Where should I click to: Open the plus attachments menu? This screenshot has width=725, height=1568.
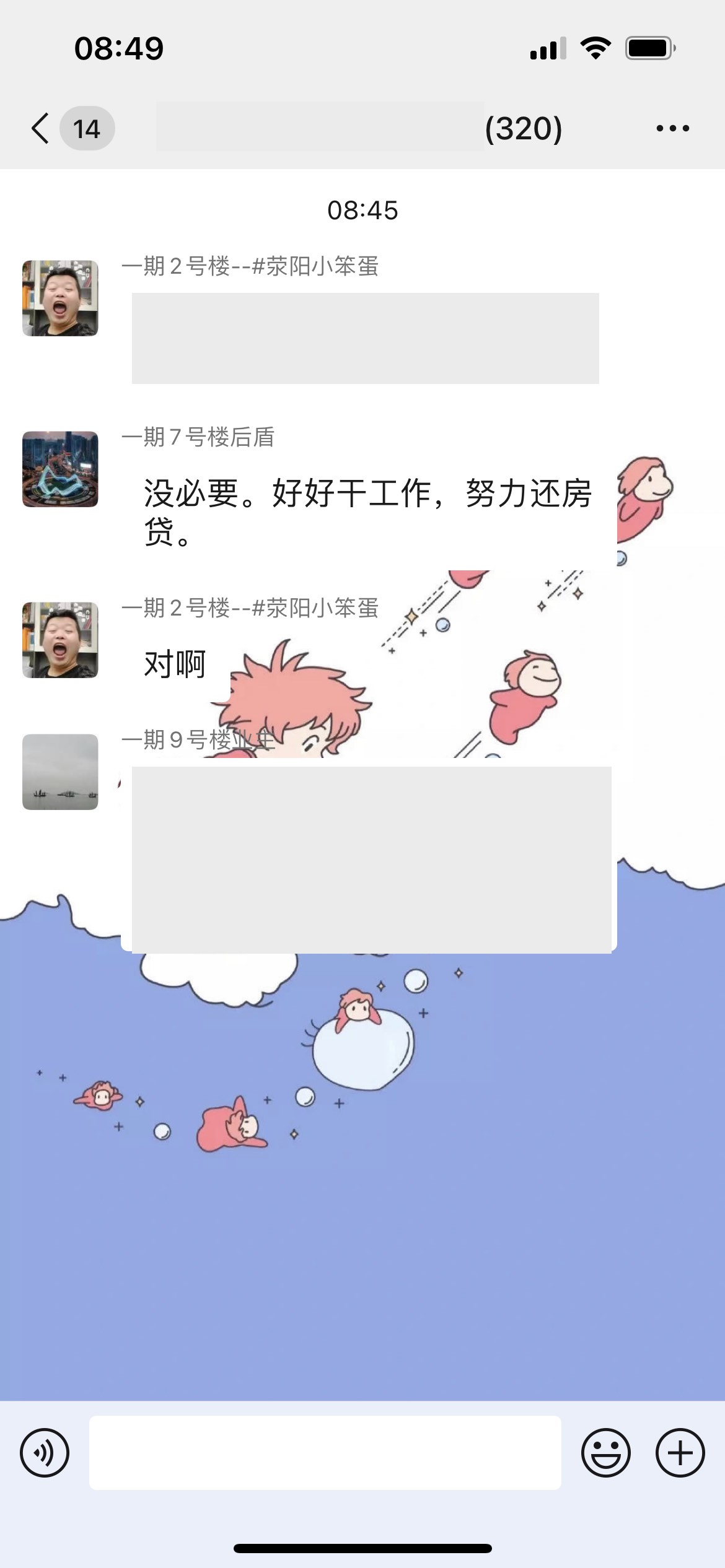(x=680, y=1452)
